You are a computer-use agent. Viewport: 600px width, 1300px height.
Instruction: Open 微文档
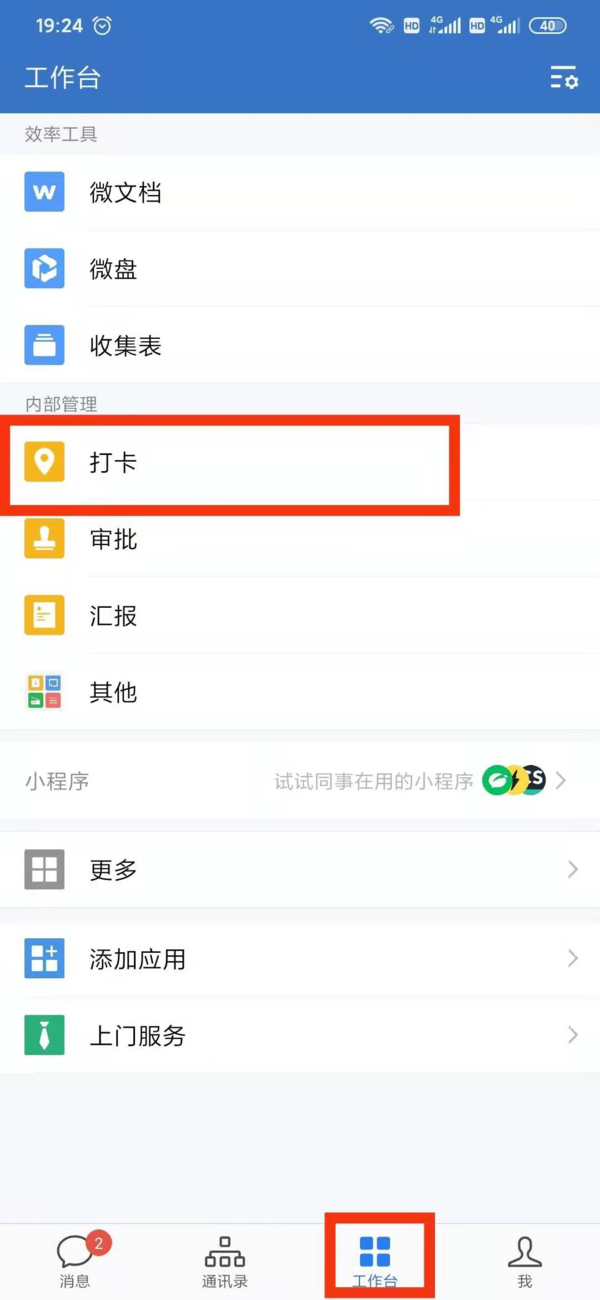125,193
